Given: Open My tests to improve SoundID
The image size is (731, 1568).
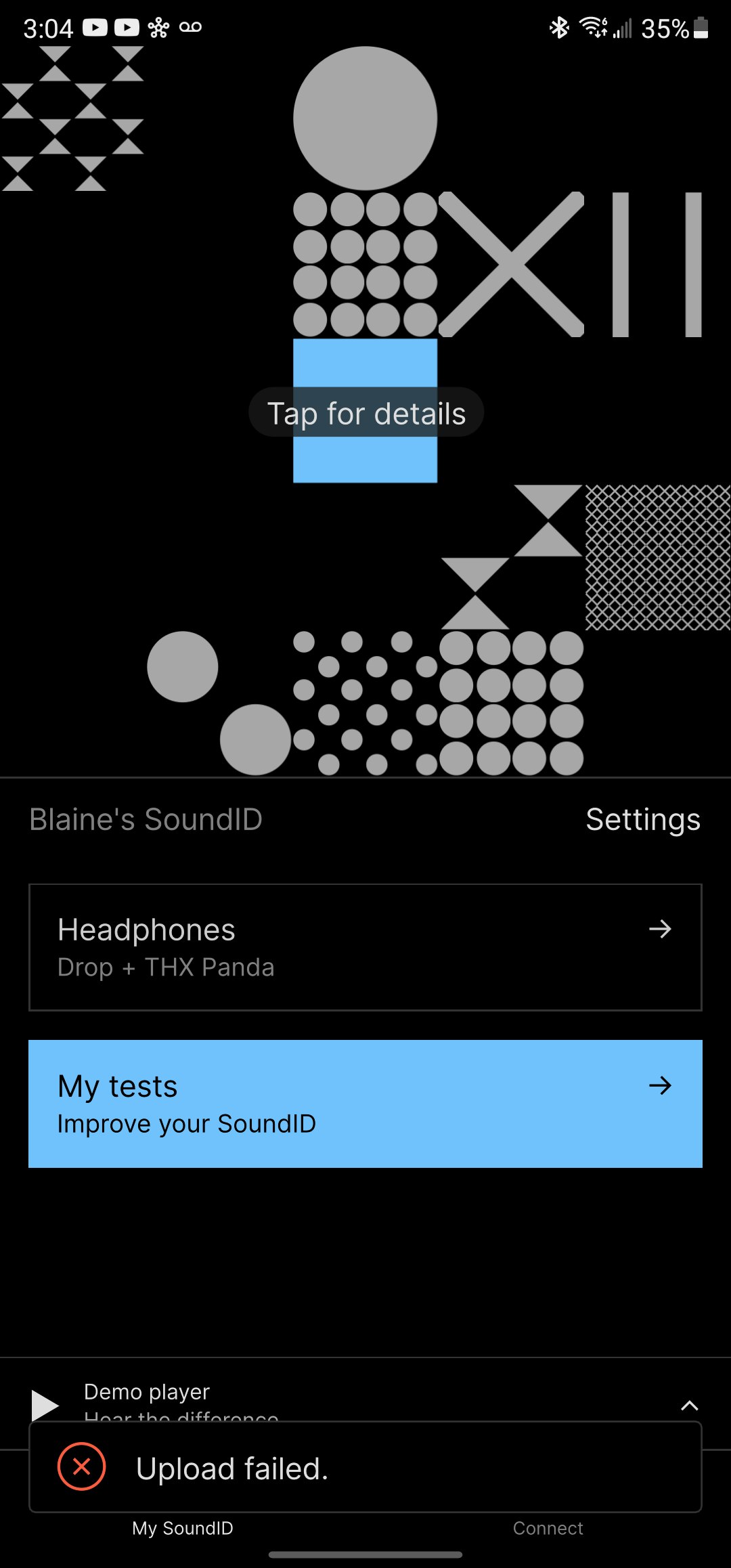Looking at the screenshot, I should tap(365, 1104).
